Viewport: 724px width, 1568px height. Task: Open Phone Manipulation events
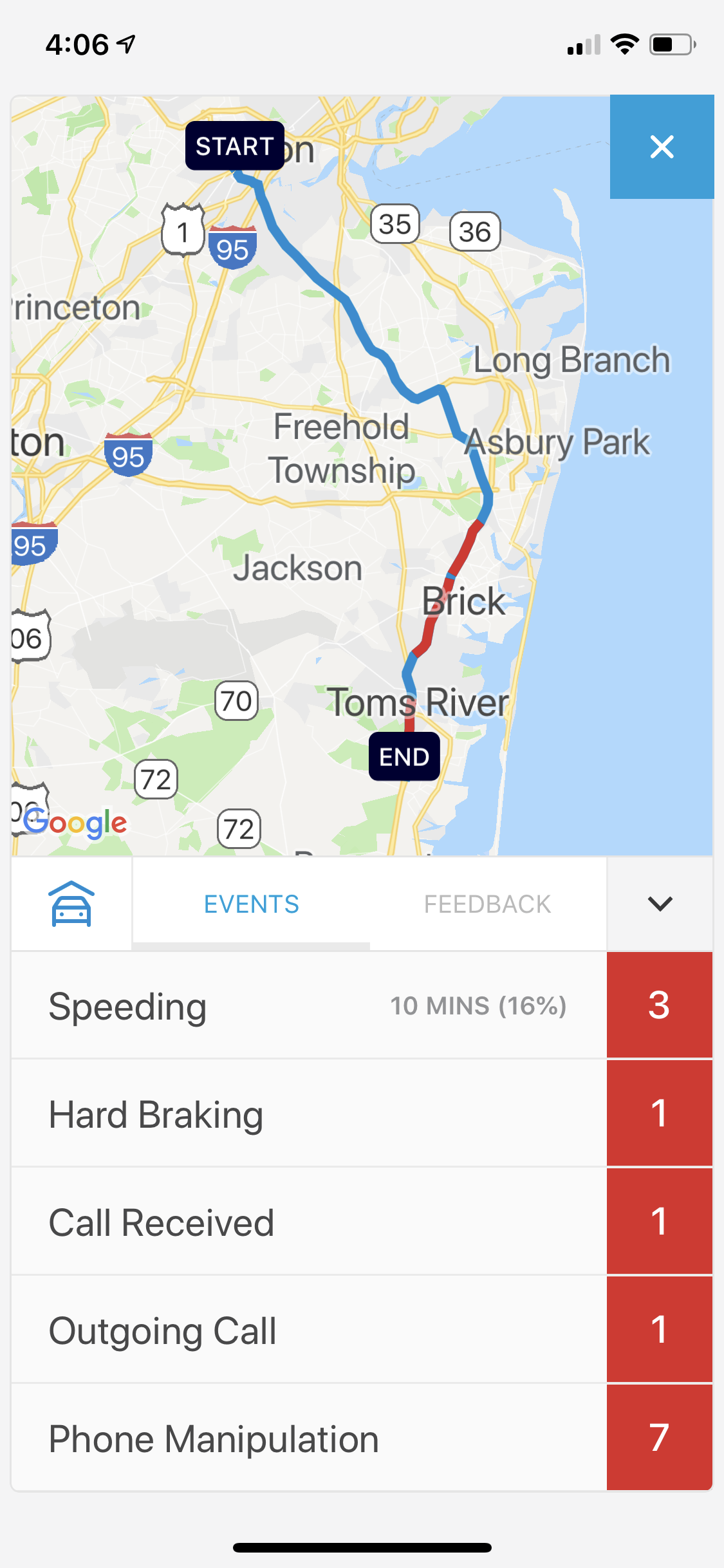click(309, 1438)
